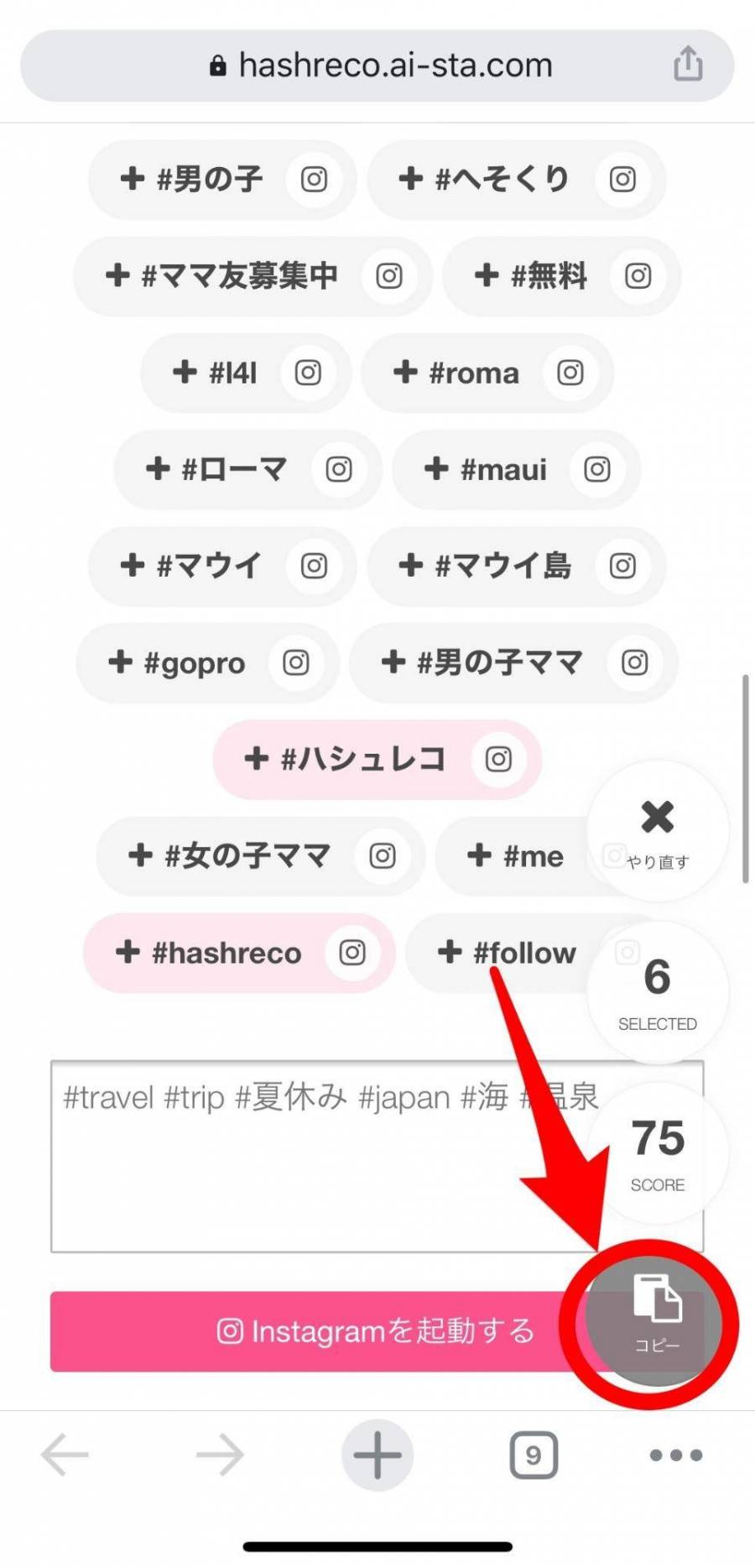Viewport: 755px width, 1568px height.
Task: Open a new browser tab
Action: [377, 1455]
